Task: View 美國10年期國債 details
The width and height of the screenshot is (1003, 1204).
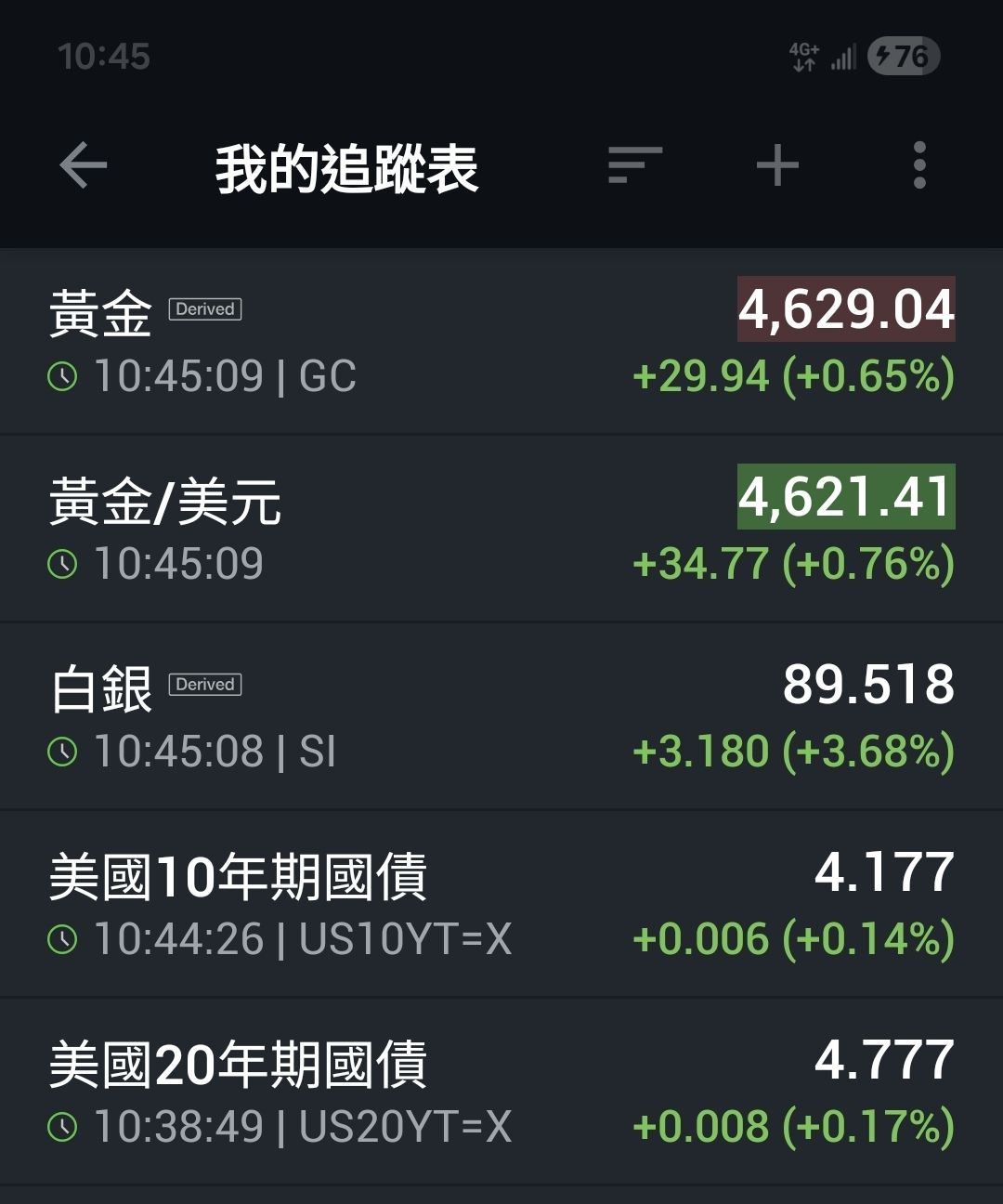Action: [501, 904]
